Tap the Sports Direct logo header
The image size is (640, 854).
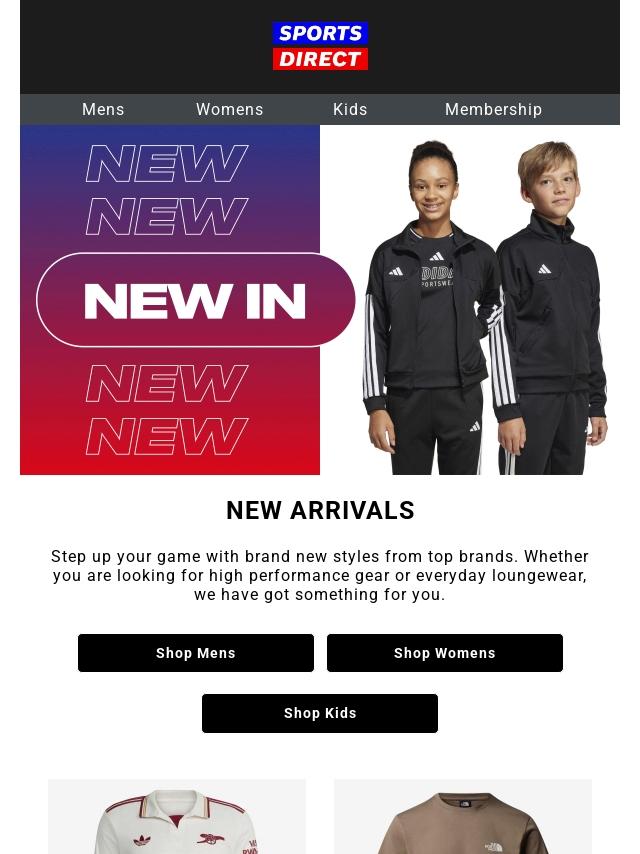click(x=320, y=46)
